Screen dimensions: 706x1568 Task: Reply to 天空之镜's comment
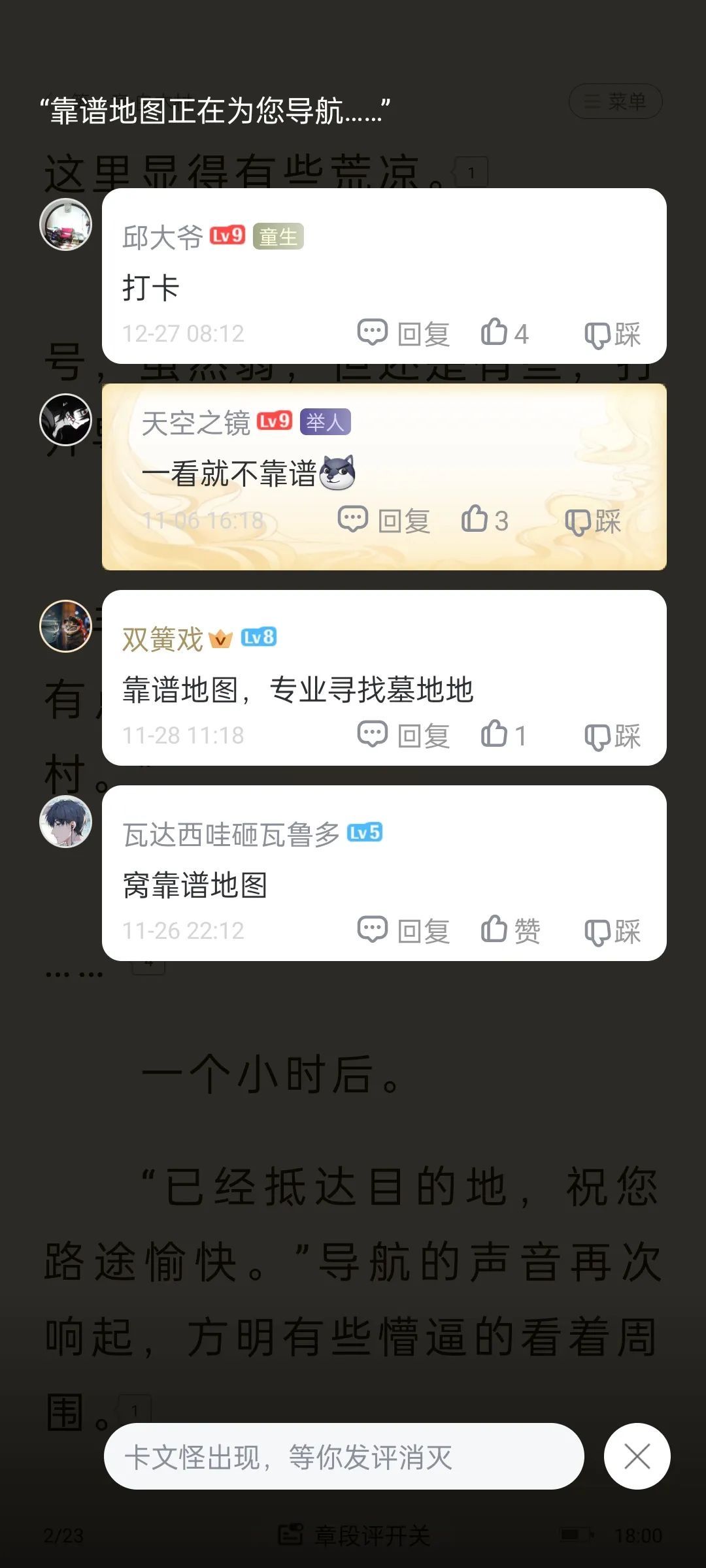coord(384,521)
